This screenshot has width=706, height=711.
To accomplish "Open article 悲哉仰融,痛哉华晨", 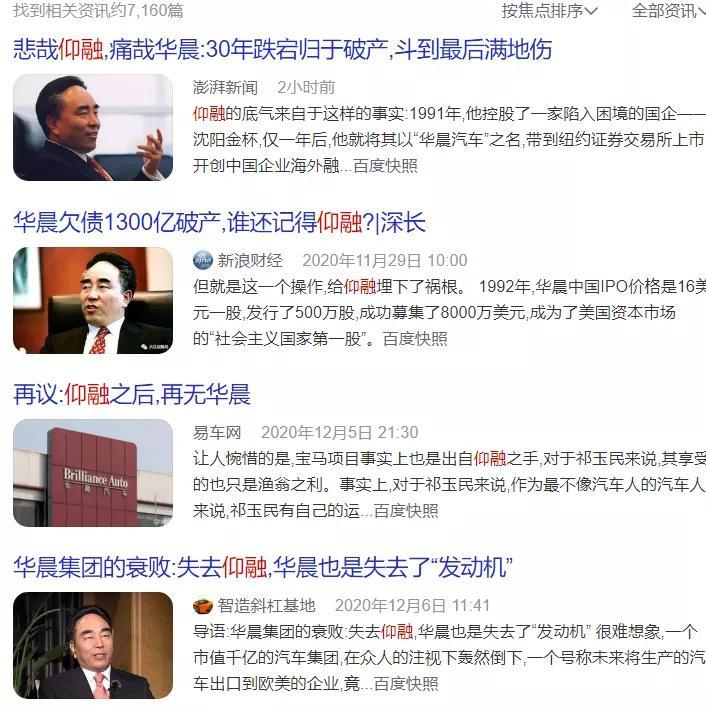I will click(282, 50).
